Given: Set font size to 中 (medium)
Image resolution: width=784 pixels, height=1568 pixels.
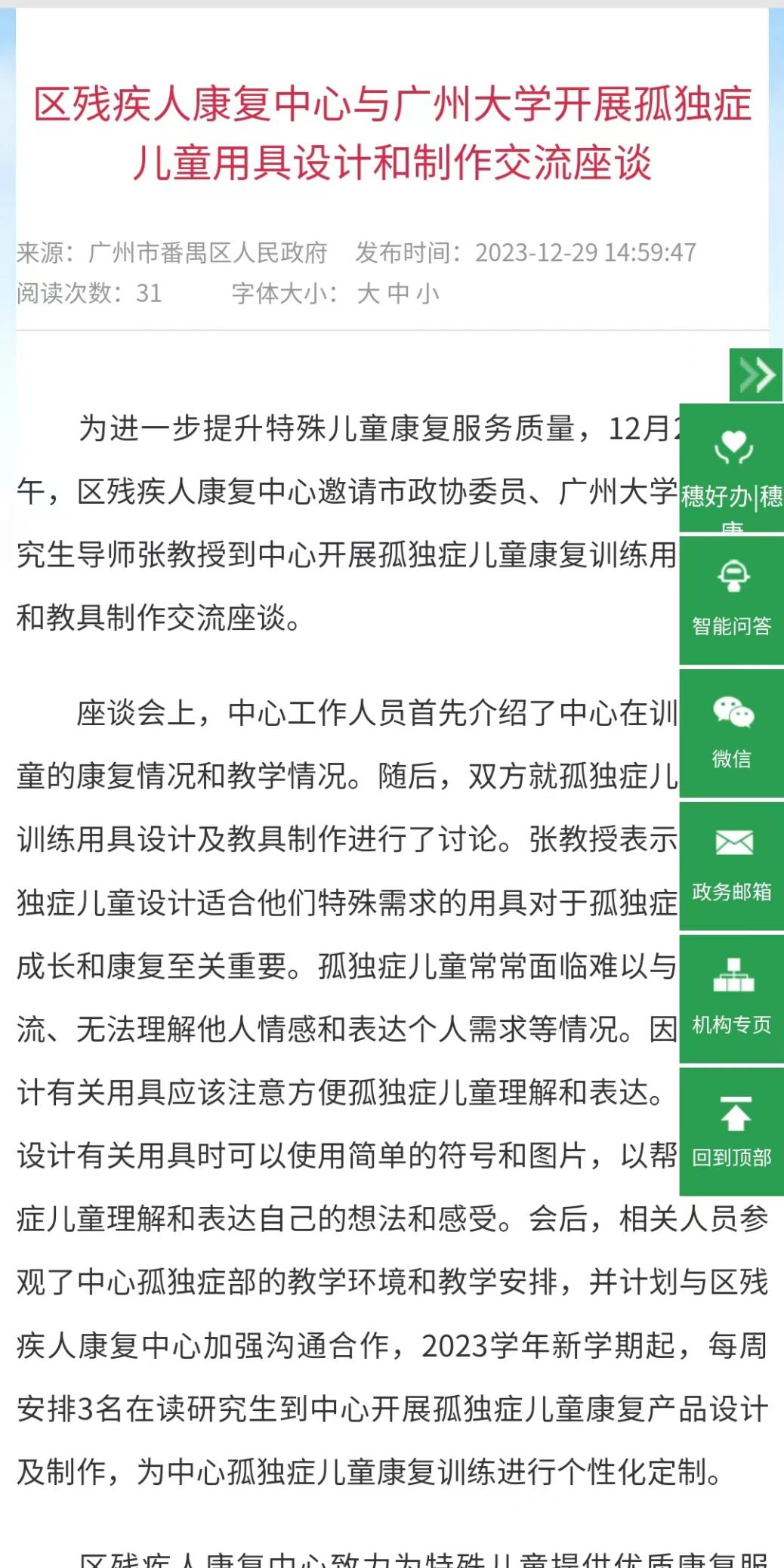Looking at the screenshot, I should [398, 293].
